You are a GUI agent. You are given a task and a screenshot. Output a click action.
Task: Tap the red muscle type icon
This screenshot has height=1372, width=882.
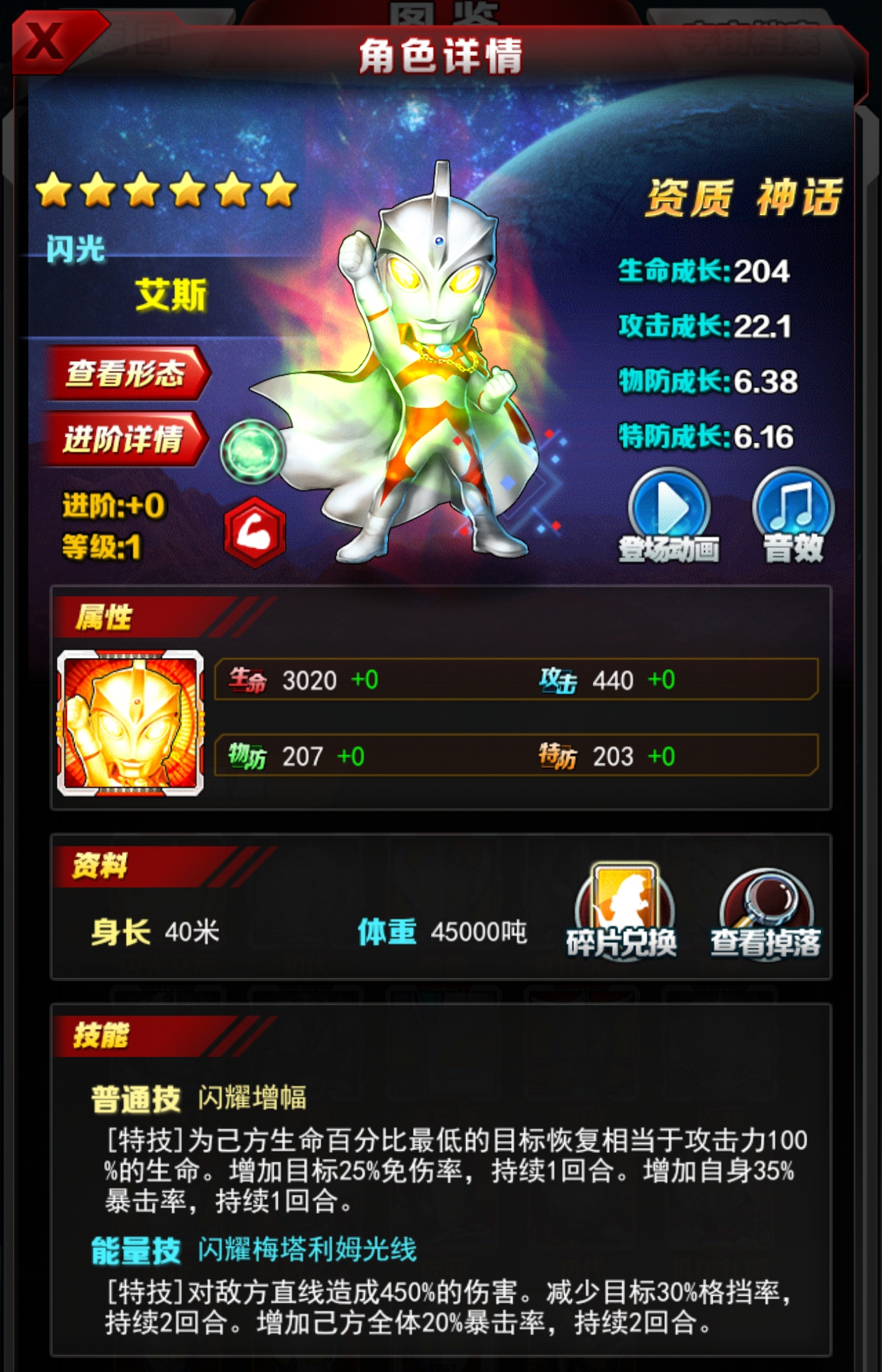pyautogui.click(x=255, y=532)
